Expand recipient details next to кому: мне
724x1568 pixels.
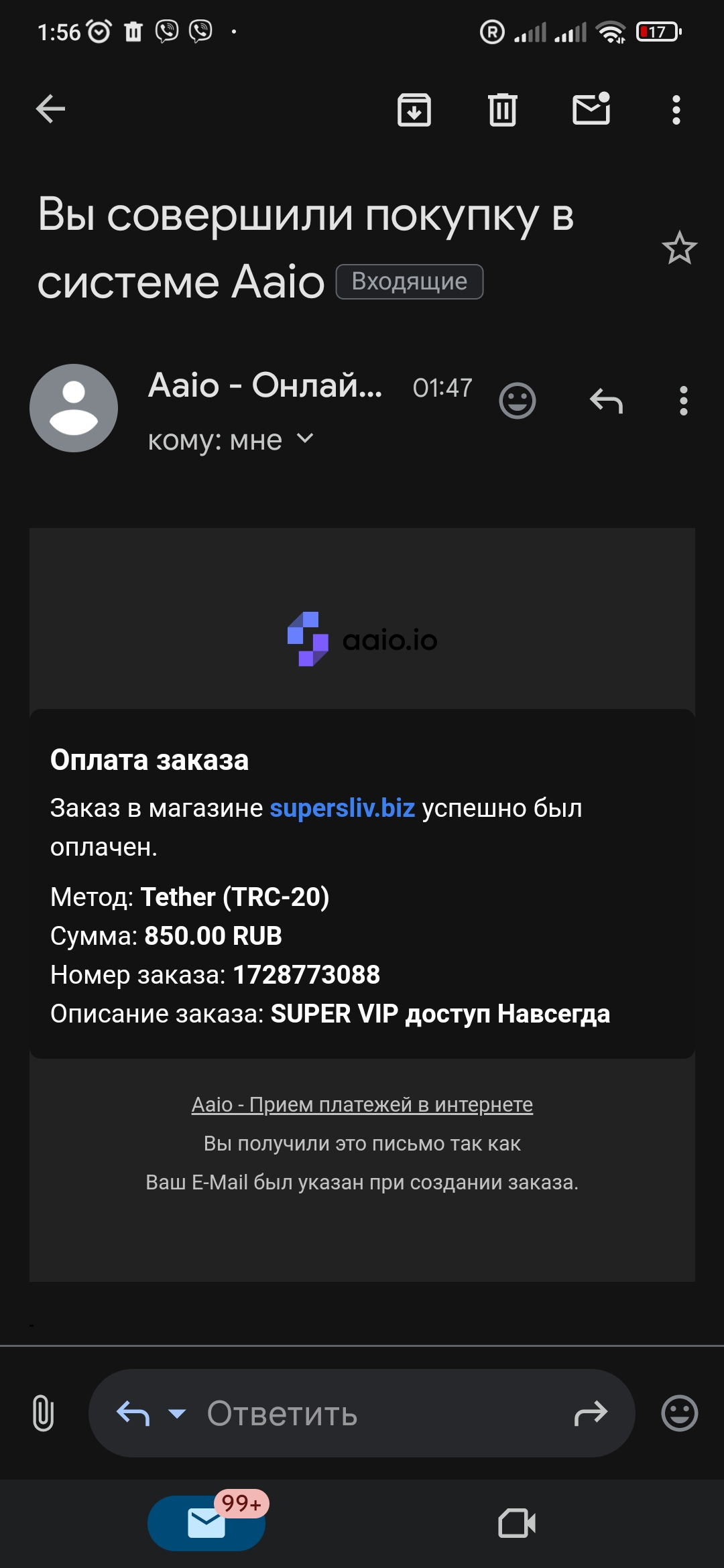pos(305,439)
